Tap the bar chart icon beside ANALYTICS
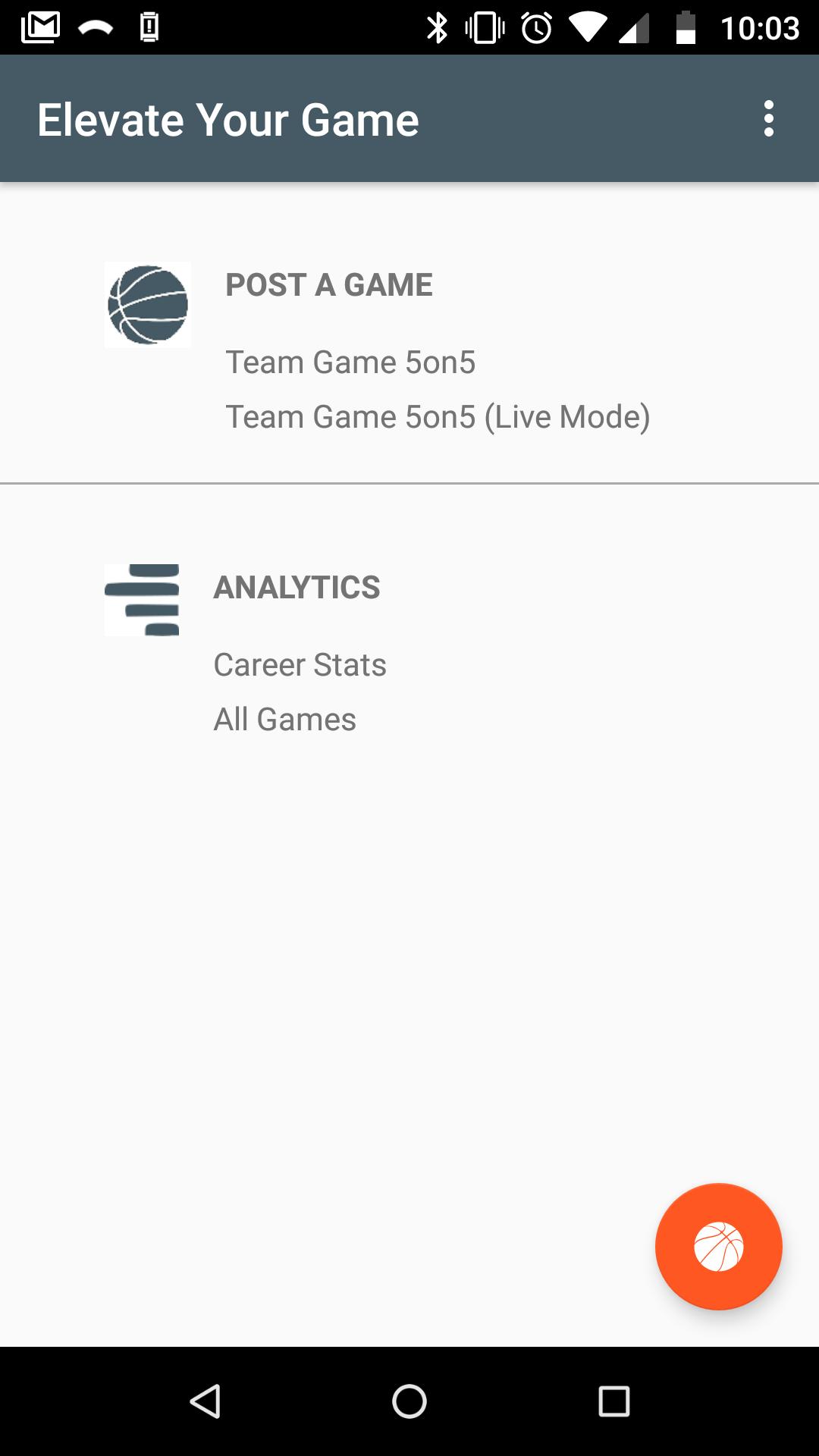This screenshot has height=1456, width=819. [x=142, y=598]
